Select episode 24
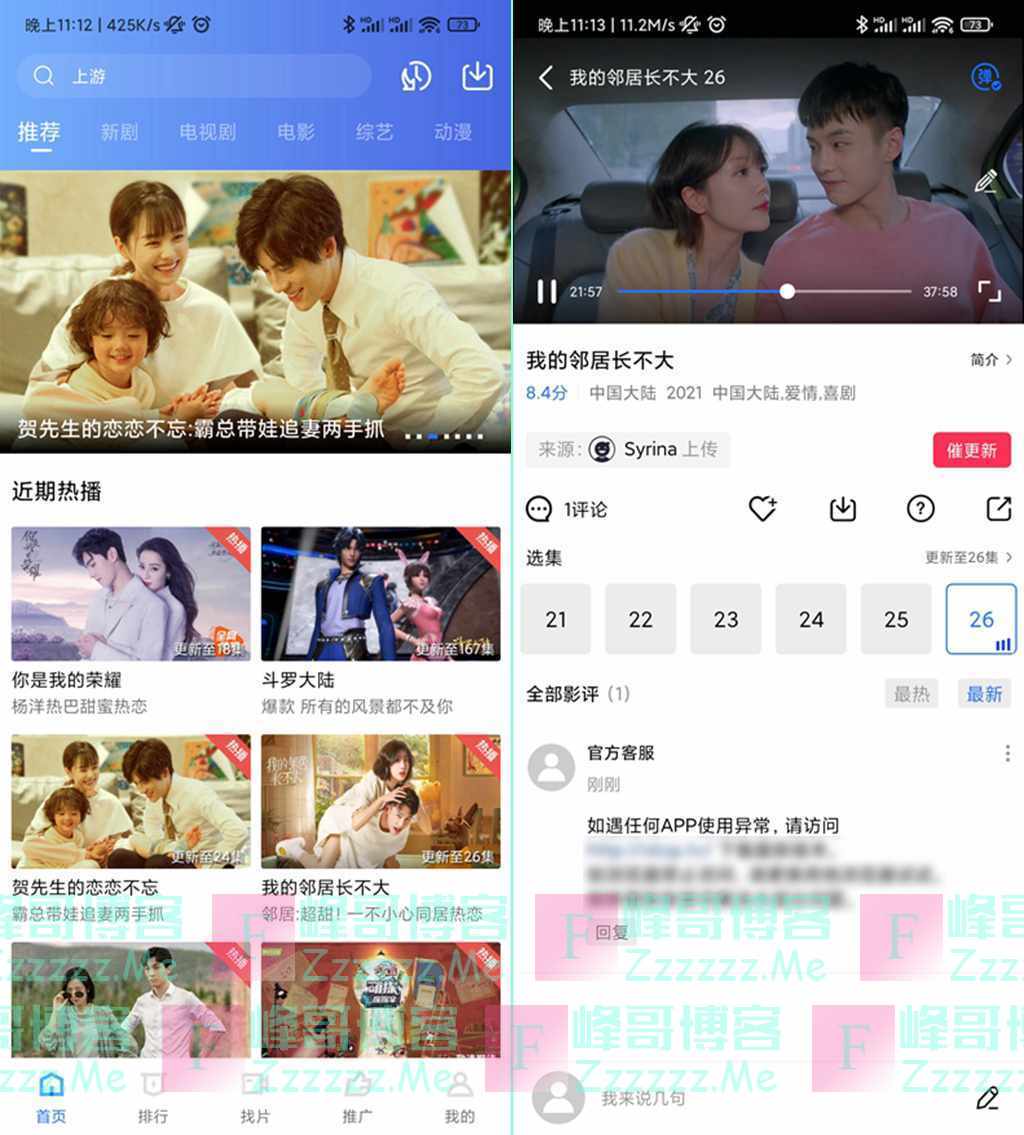 click(811, 619)
